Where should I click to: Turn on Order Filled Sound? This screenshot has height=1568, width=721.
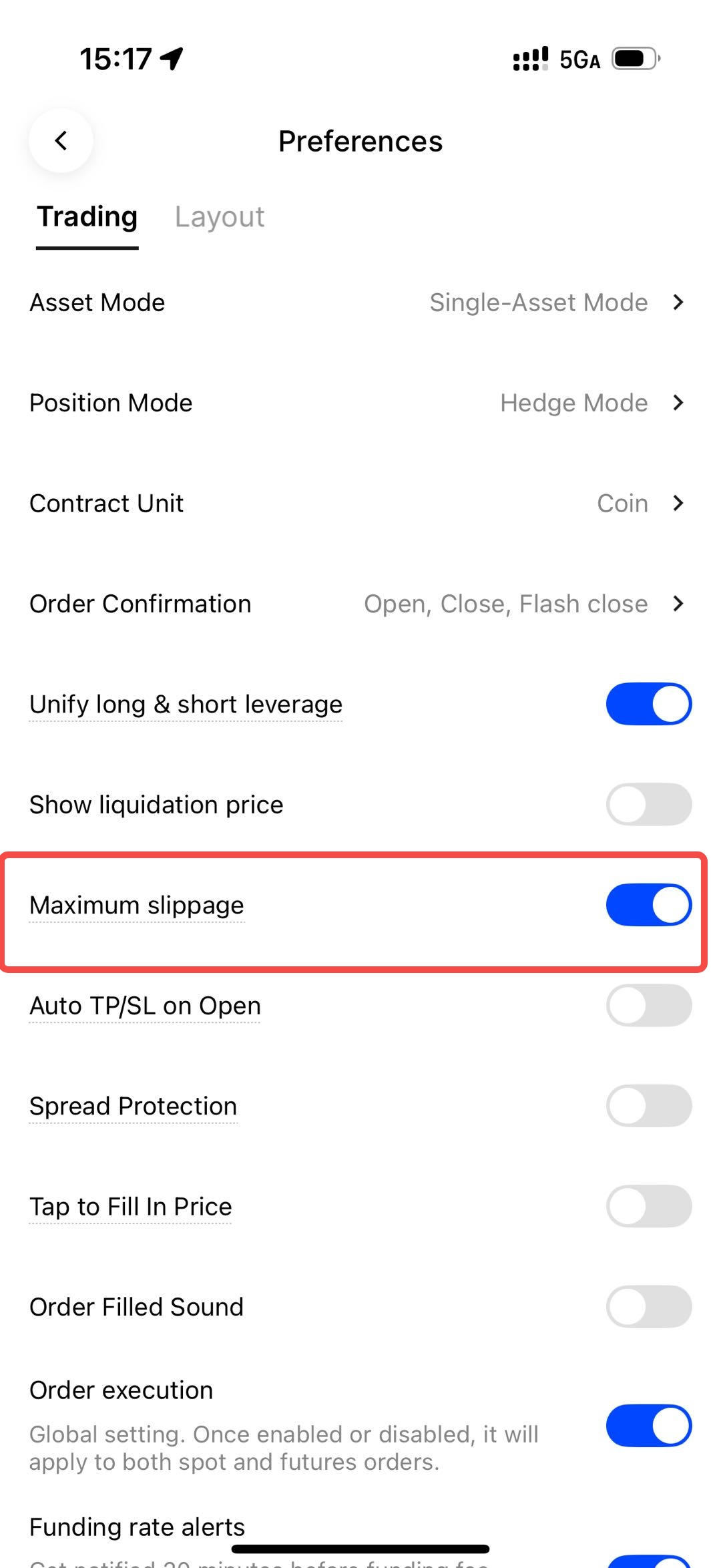648,1306
